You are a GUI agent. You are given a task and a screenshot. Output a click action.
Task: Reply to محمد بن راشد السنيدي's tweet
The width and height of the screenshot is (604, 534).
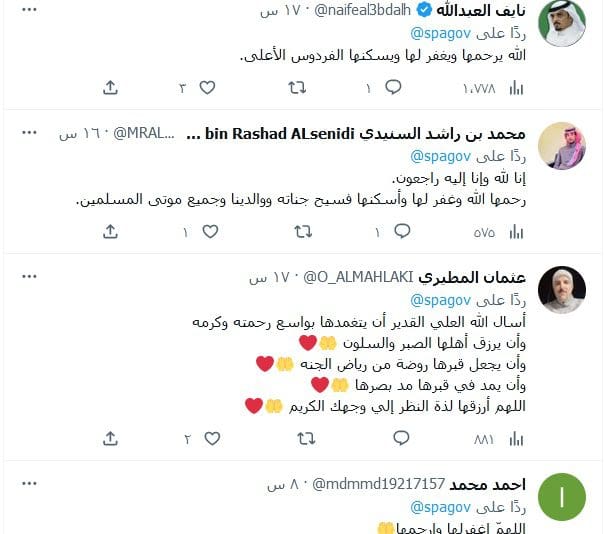[x=401, y=232]
